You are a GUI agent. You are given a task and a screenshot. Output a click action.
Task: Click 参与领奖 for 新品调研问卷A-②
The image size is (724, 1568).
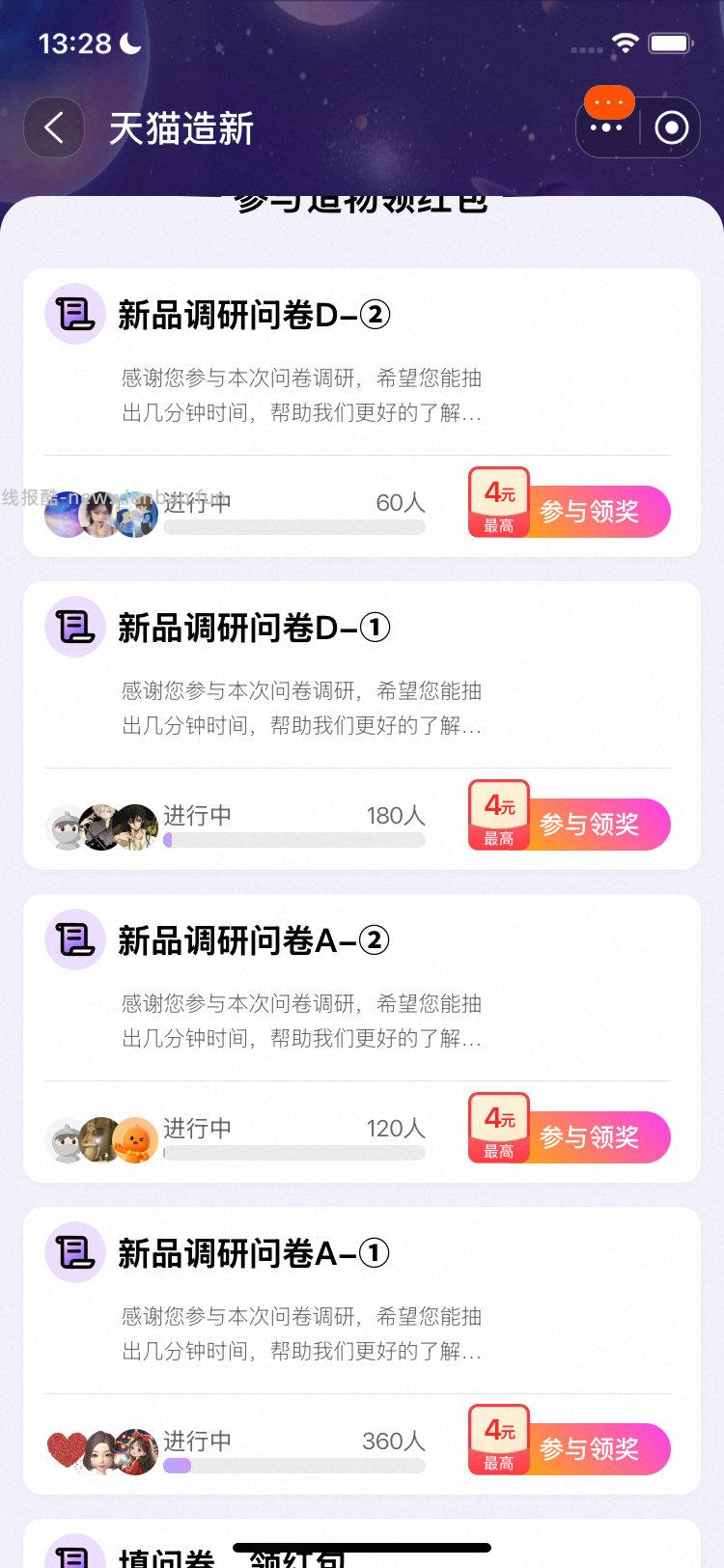(x=589, y=1137)
